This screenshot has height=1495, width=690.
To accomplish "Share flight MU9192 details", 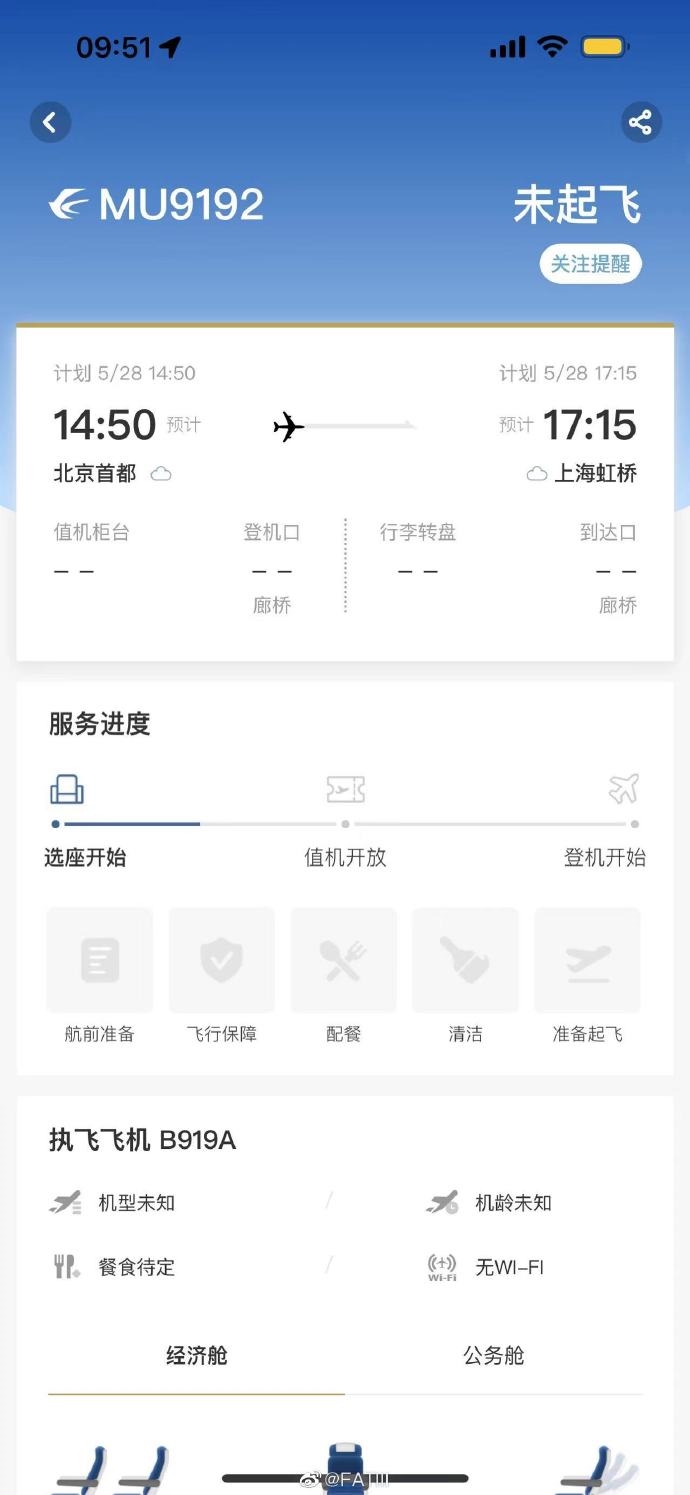I will coord(641,123).
